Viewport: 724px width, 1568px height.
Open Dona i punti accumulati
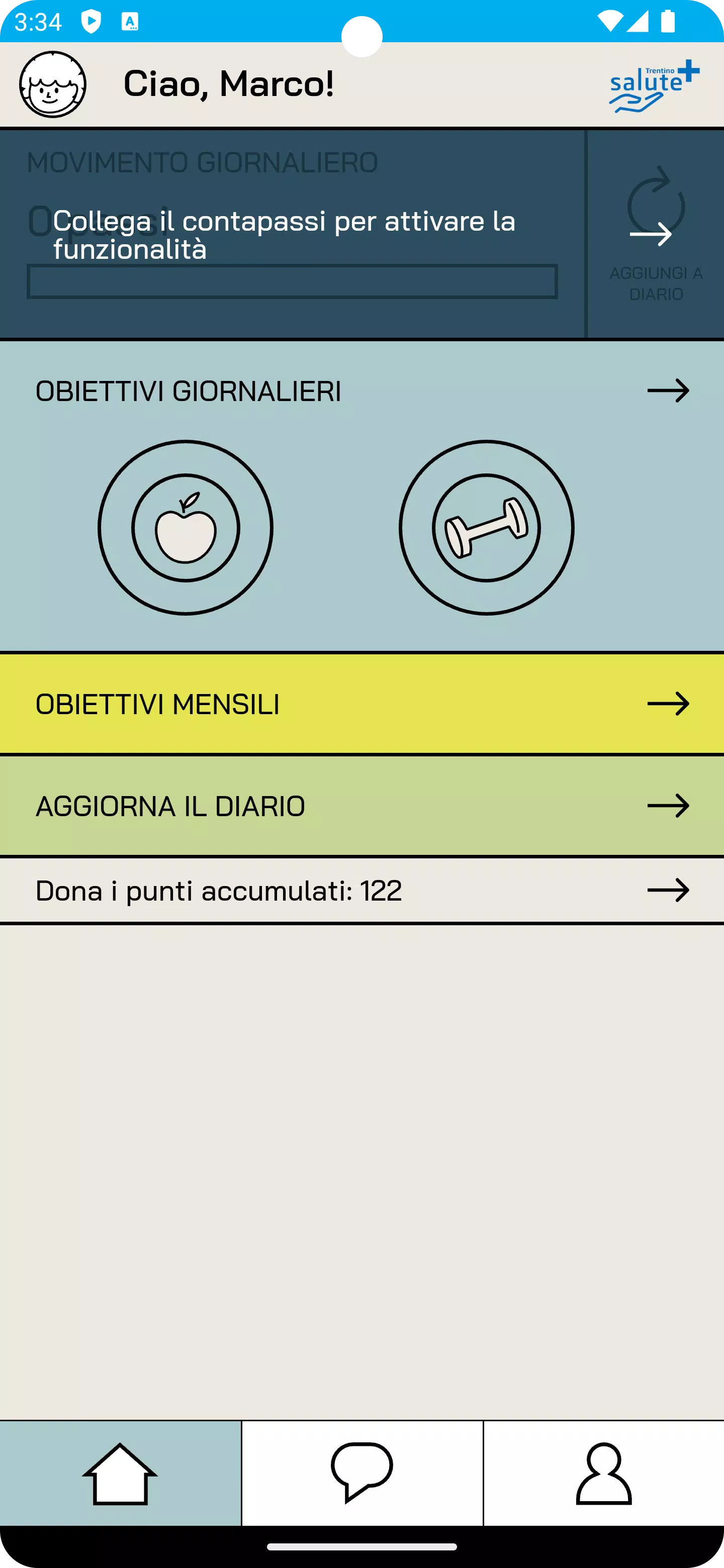coord(361,891)
